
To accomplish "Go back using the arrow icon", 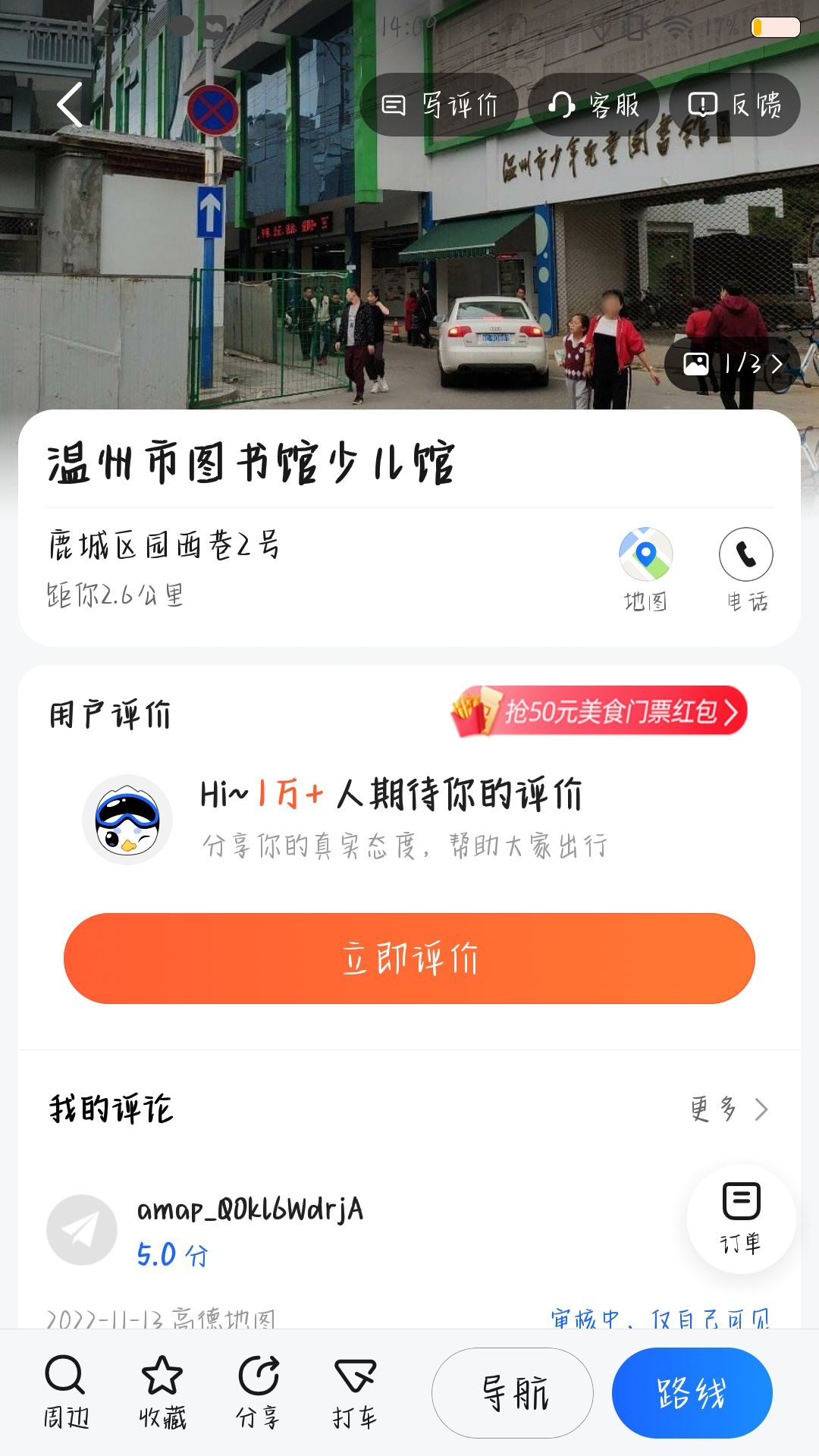I will (x=70, y=105).
